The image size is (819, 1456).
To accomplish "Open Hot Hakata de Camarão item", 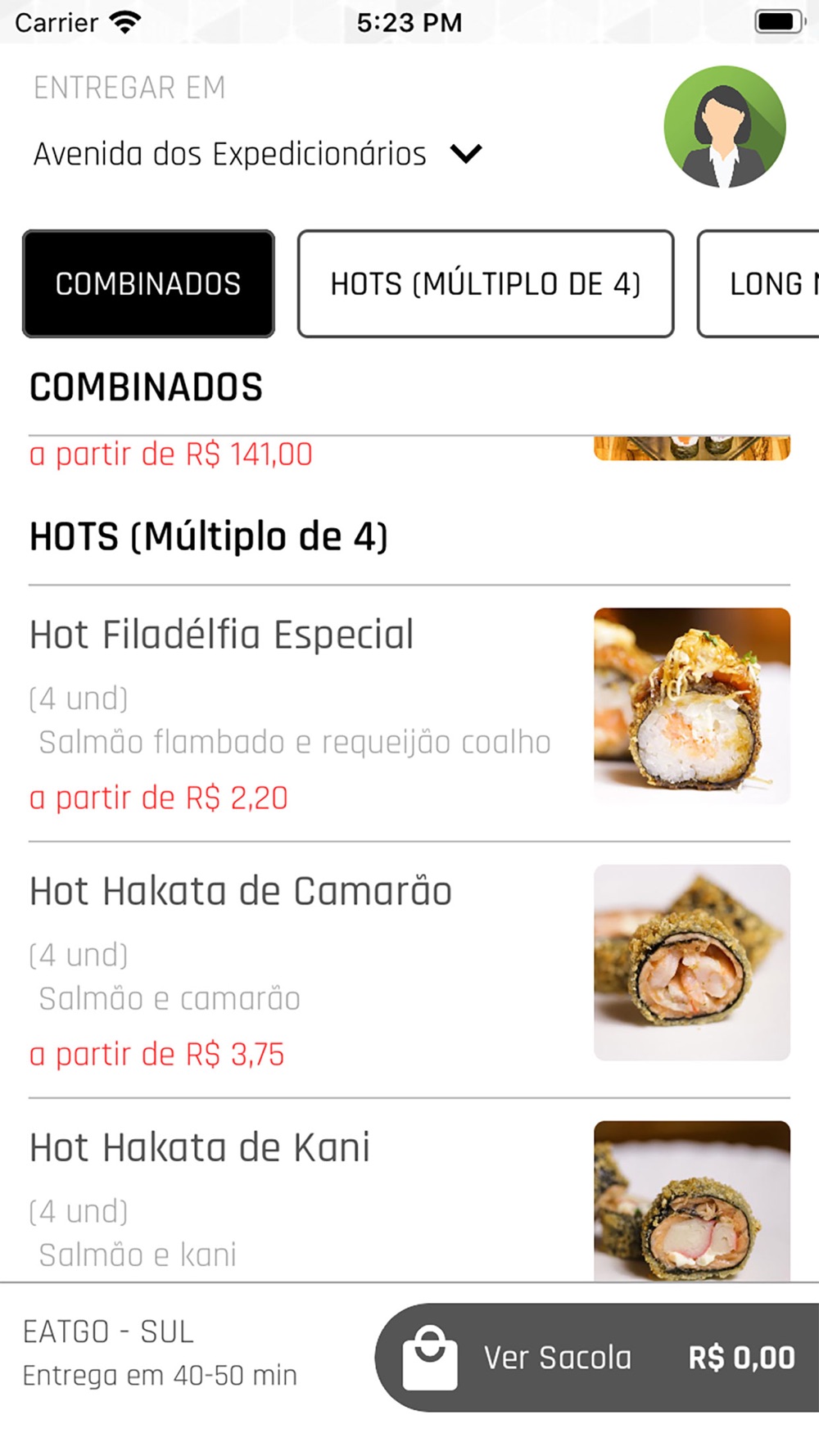I will [x=240, y=891].
